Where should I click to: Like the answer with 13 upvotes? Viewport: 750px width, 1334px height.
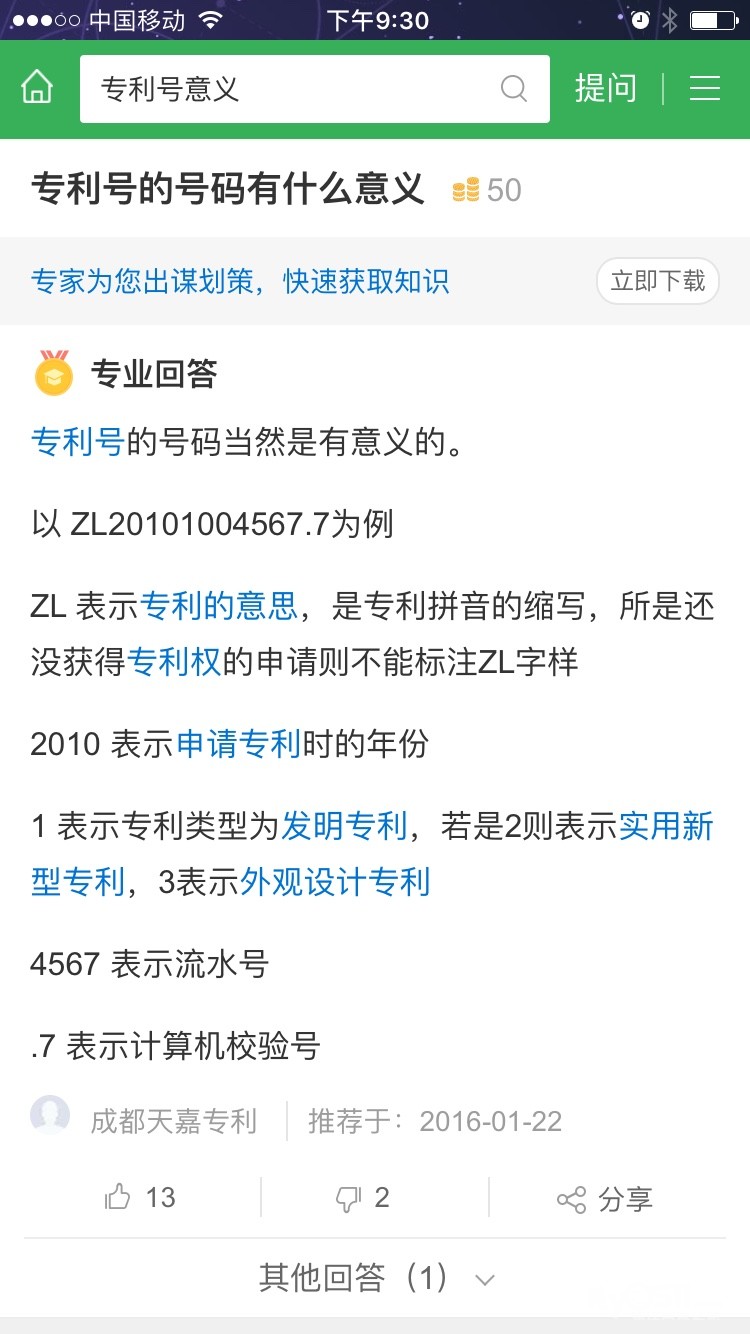point(140,1198)
